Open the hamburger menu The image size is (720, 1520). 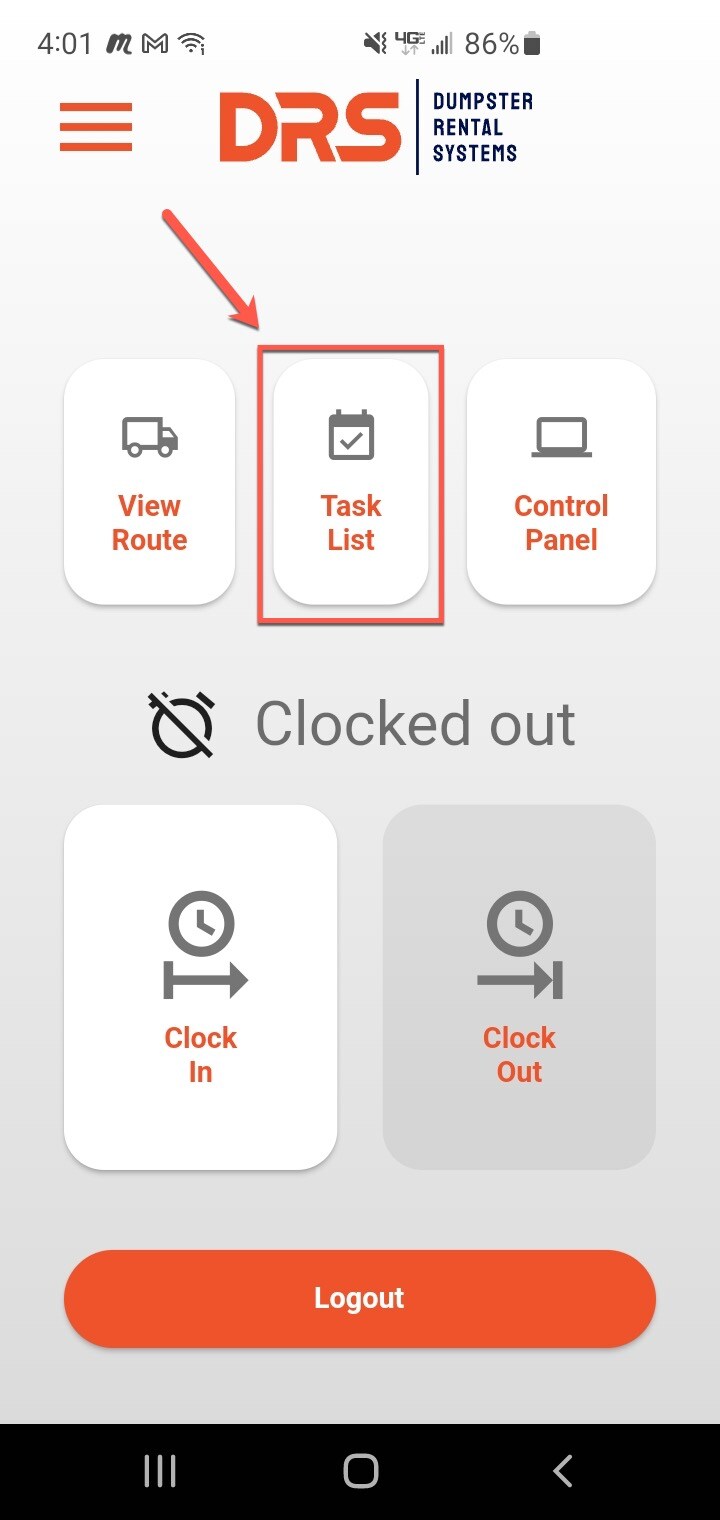tap(96, 127)
